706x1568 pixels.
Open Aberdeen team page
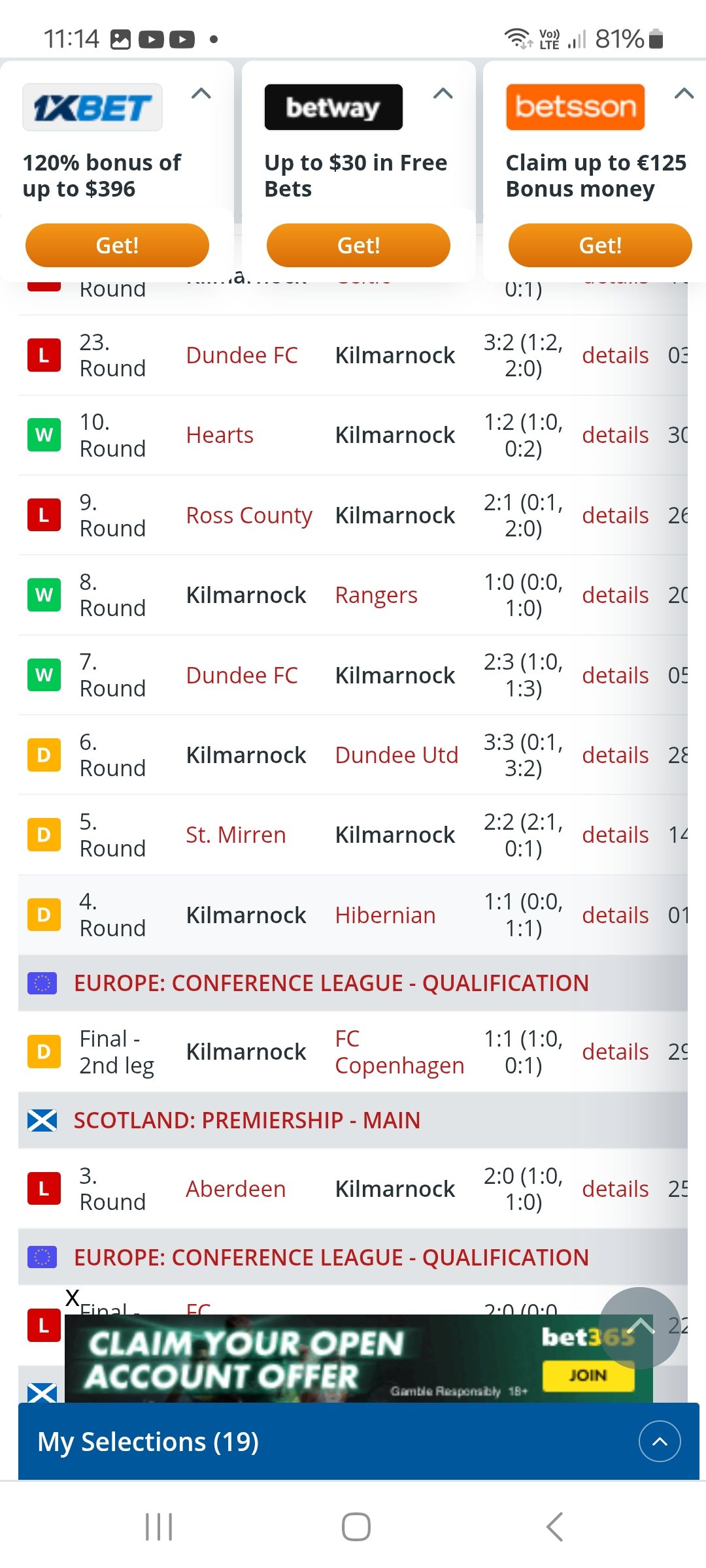tap(236, 1189)
